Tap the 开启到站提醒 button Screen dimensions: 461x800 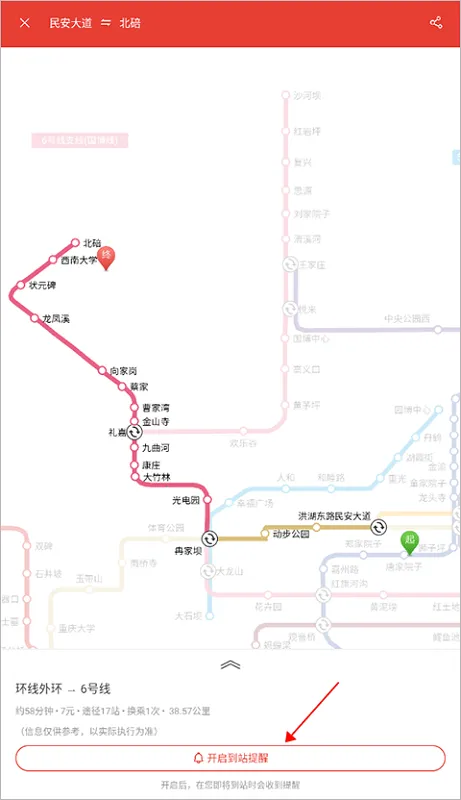(230, 758)
